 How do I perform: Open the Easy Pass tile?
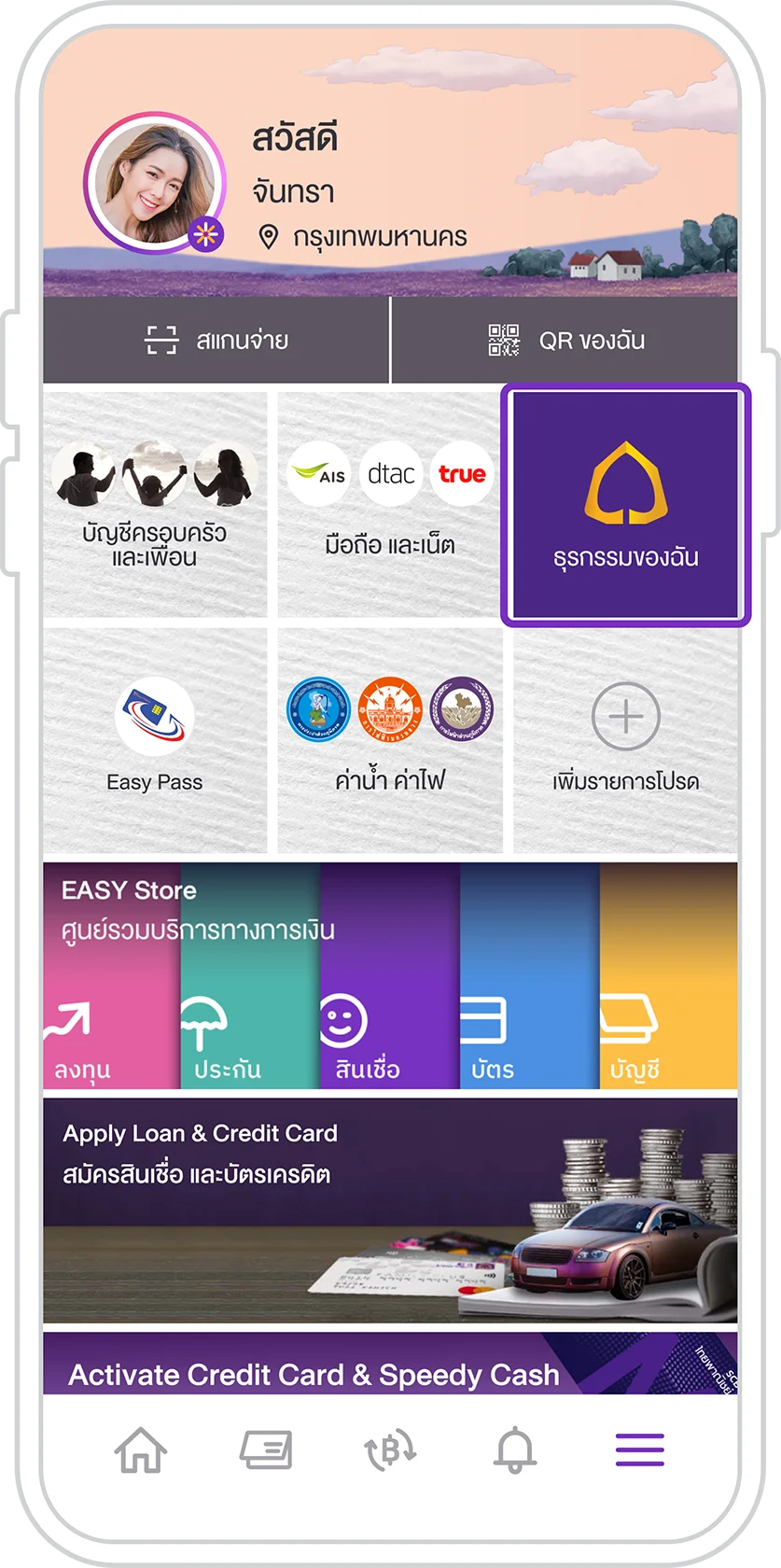tap(155, 739)
